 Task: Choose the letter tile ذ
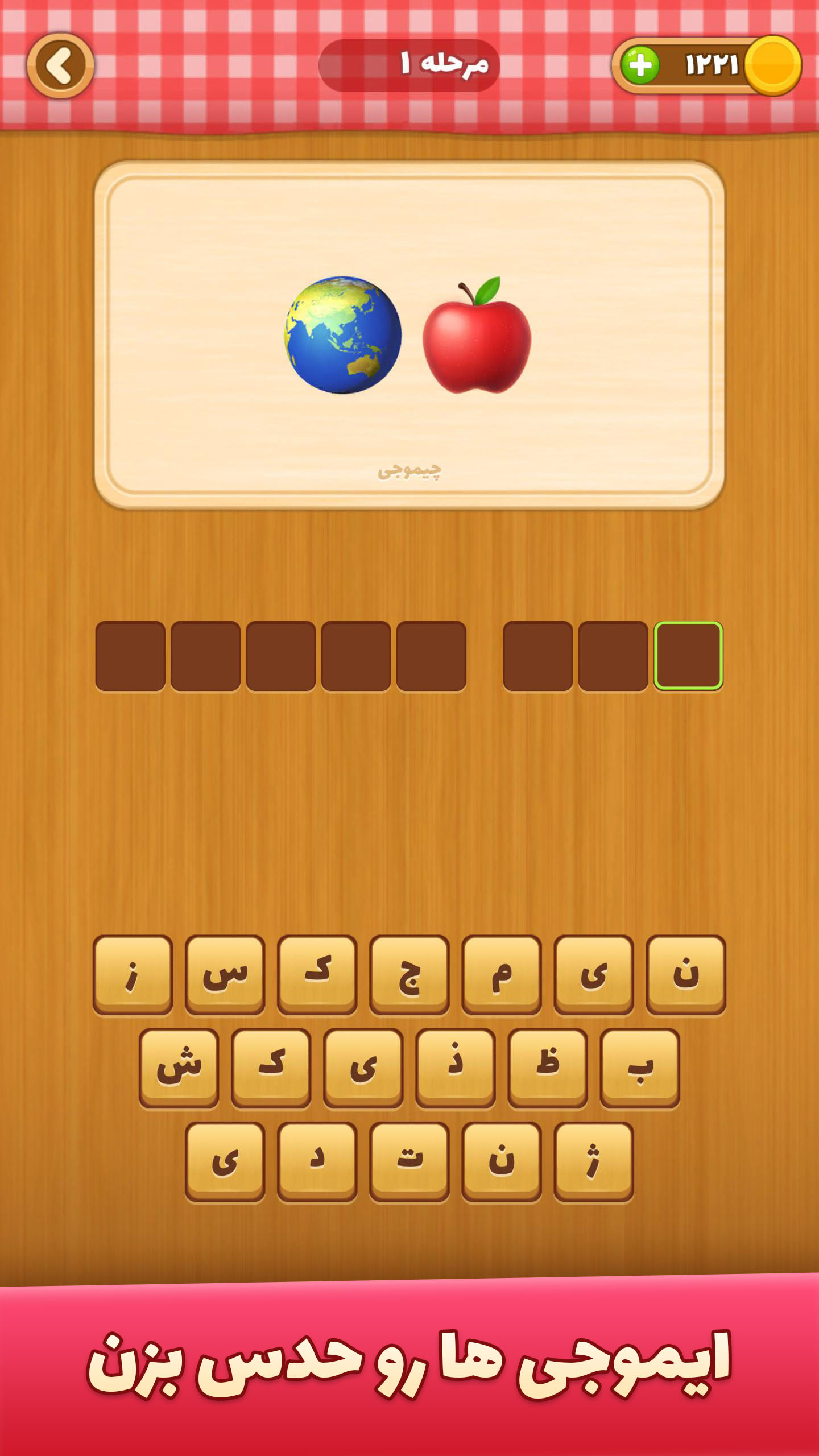coord(456,1068)
